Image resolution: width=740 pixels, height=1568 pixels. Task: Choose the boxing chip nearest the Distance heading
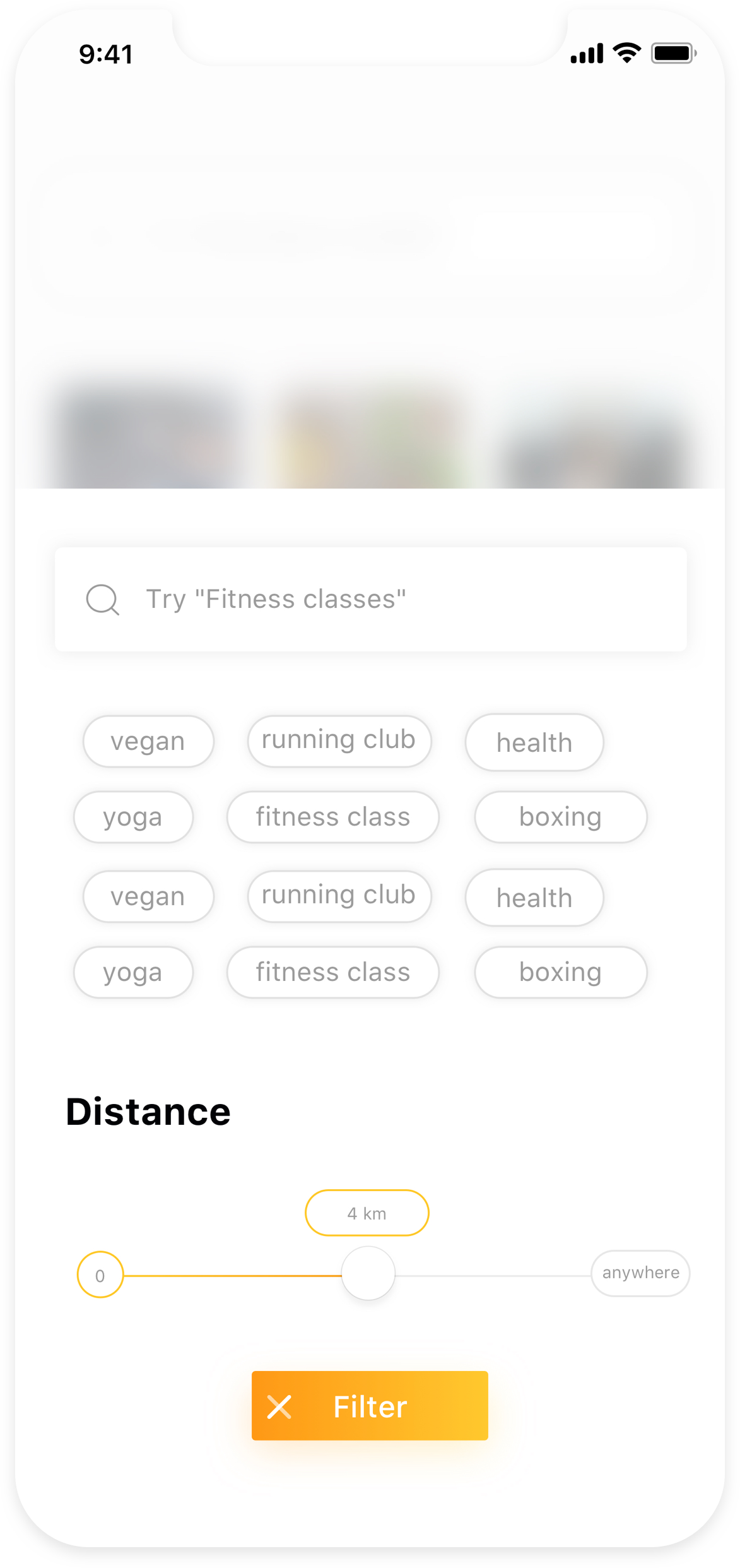(x=561, y=972)
